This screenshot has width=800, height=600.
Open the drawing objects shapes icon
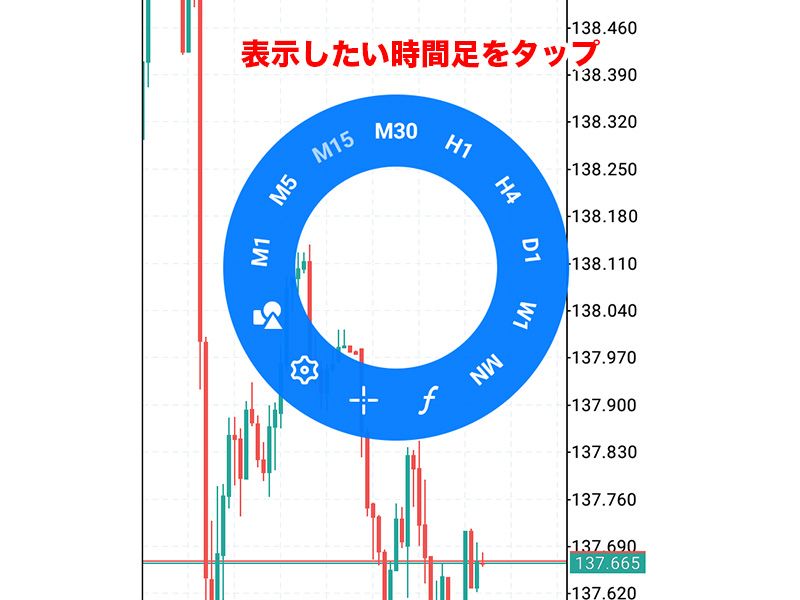click(267, 317)
